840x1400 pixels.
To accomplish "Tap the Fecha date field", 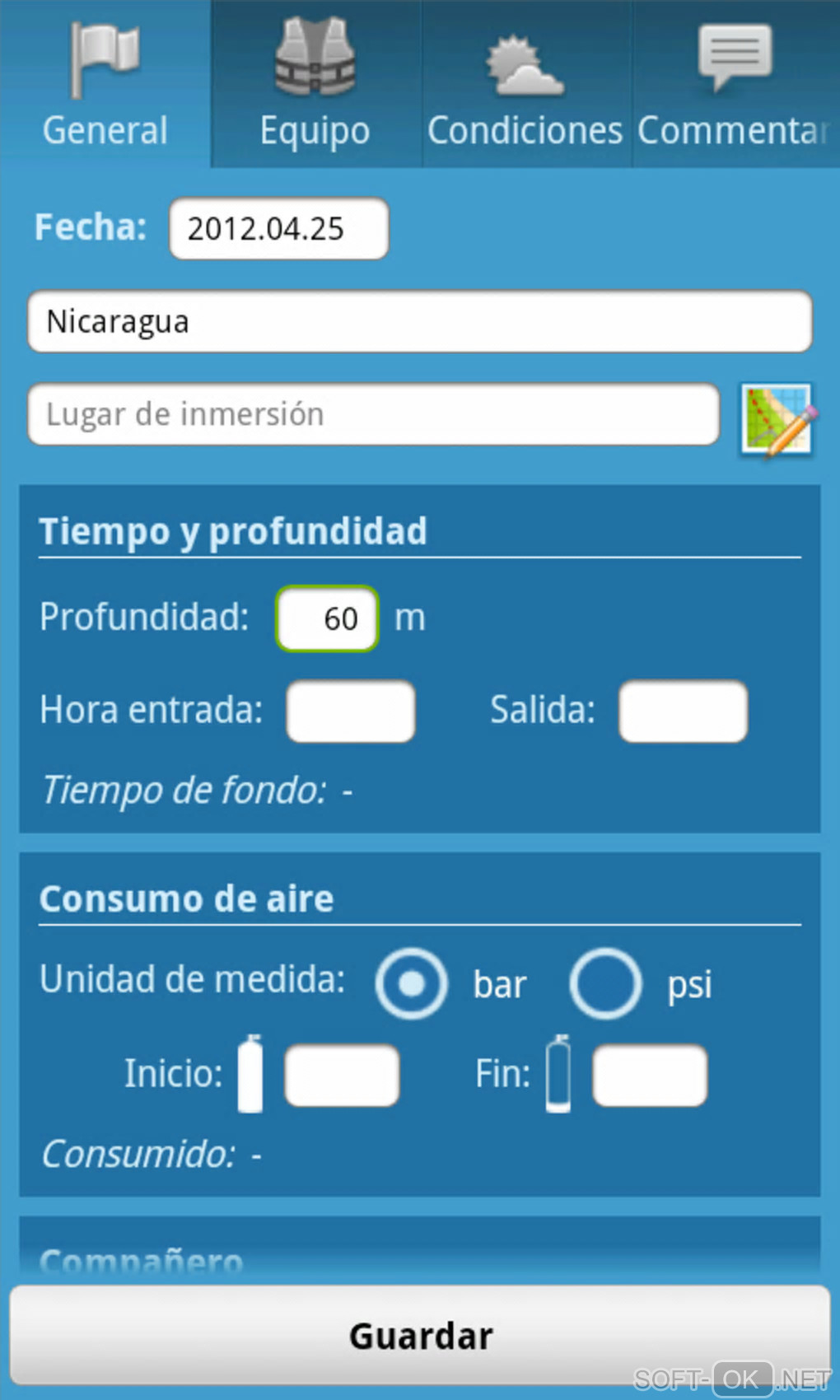I will click(x=278, y=229).
